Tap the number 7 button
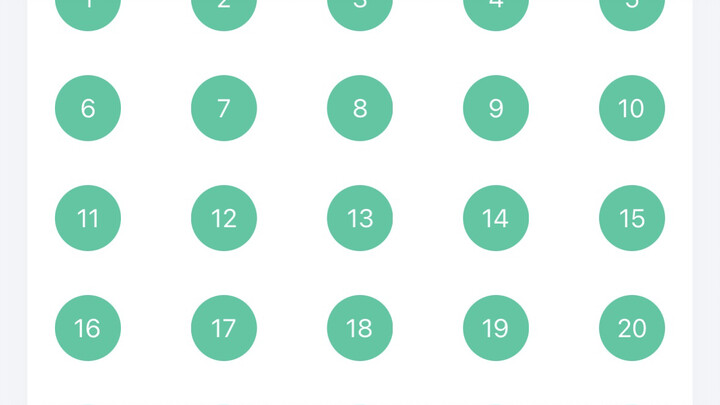The image size is (720, 405). tap(224, 108)
